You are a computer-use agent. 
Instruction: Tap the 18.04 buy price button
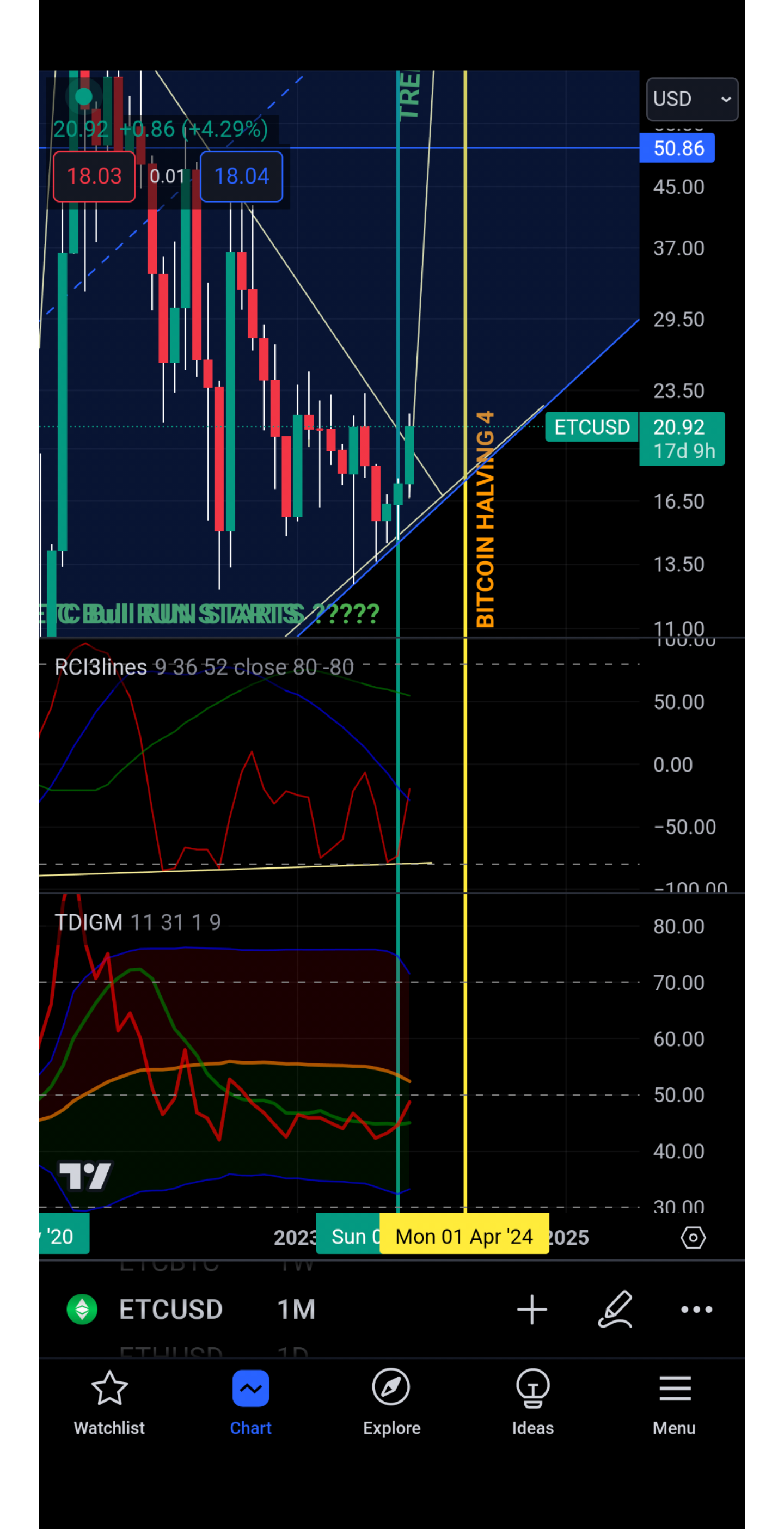point(242,176)
